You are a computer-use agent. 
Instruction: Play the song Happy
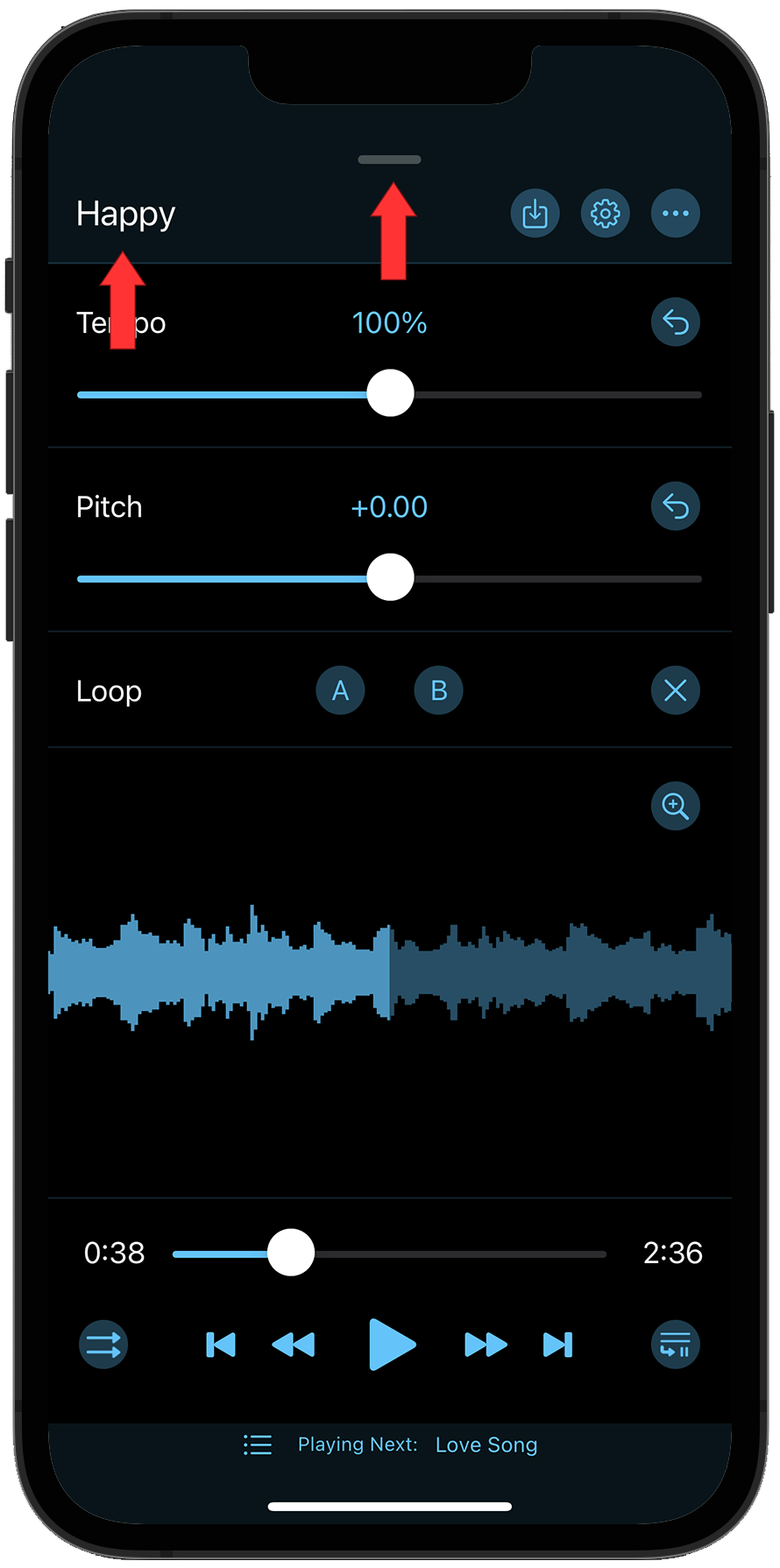(x=391, y=1345)
